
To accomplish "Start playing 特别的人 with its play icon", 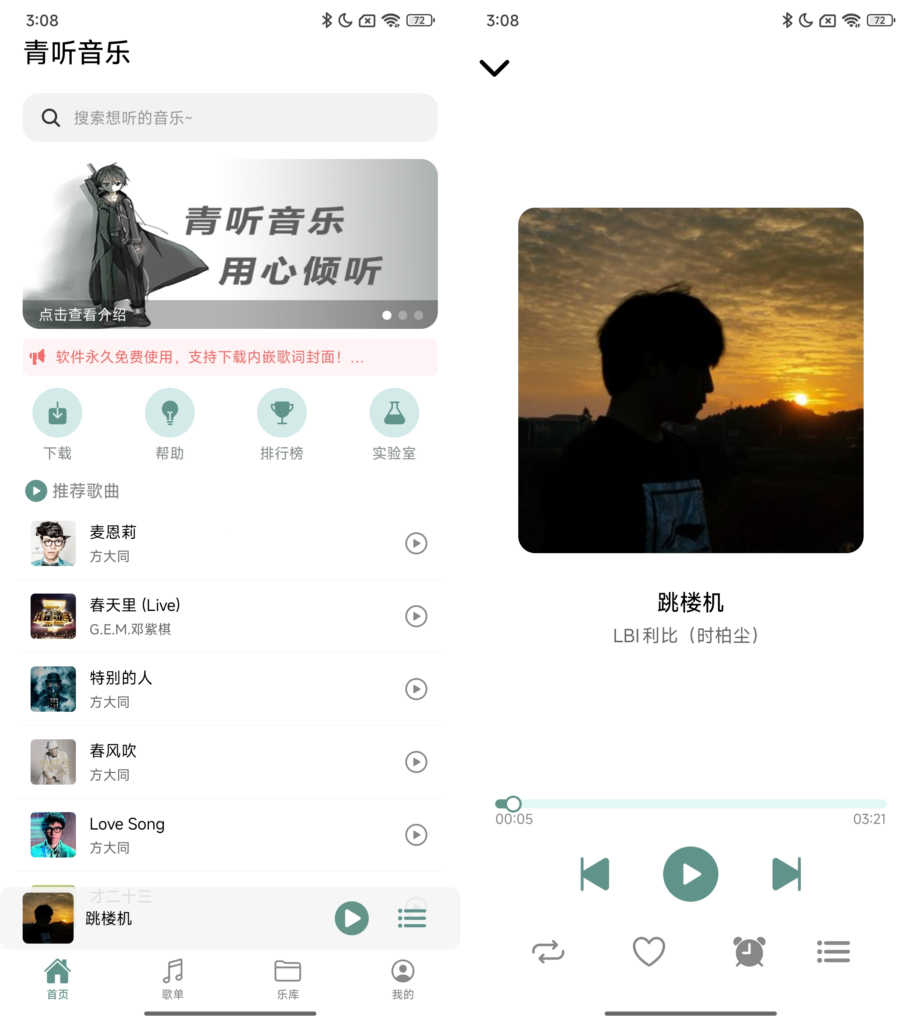I will (416, 689).
